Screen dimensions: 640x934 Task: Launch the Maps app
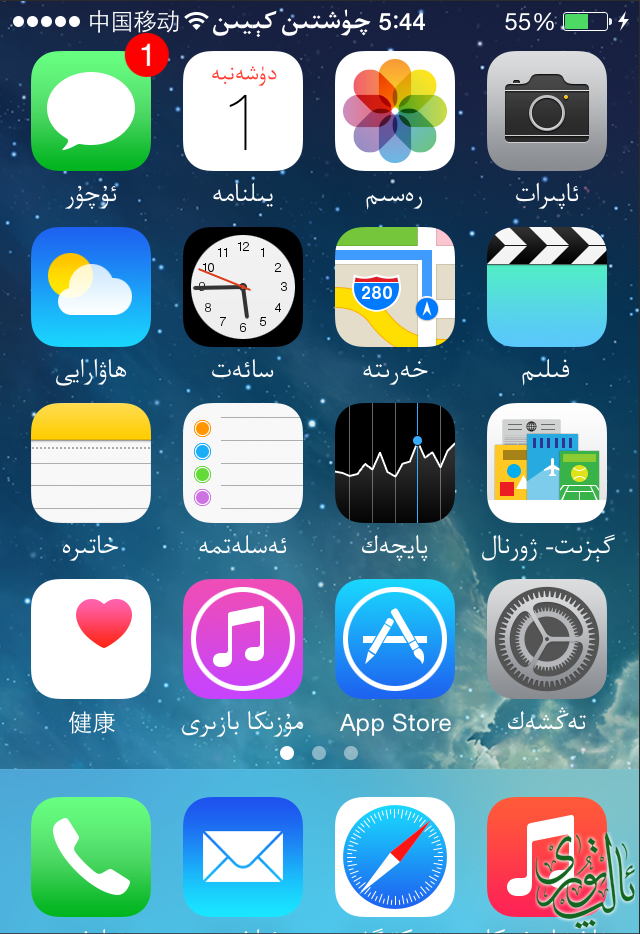coord(395,287)
